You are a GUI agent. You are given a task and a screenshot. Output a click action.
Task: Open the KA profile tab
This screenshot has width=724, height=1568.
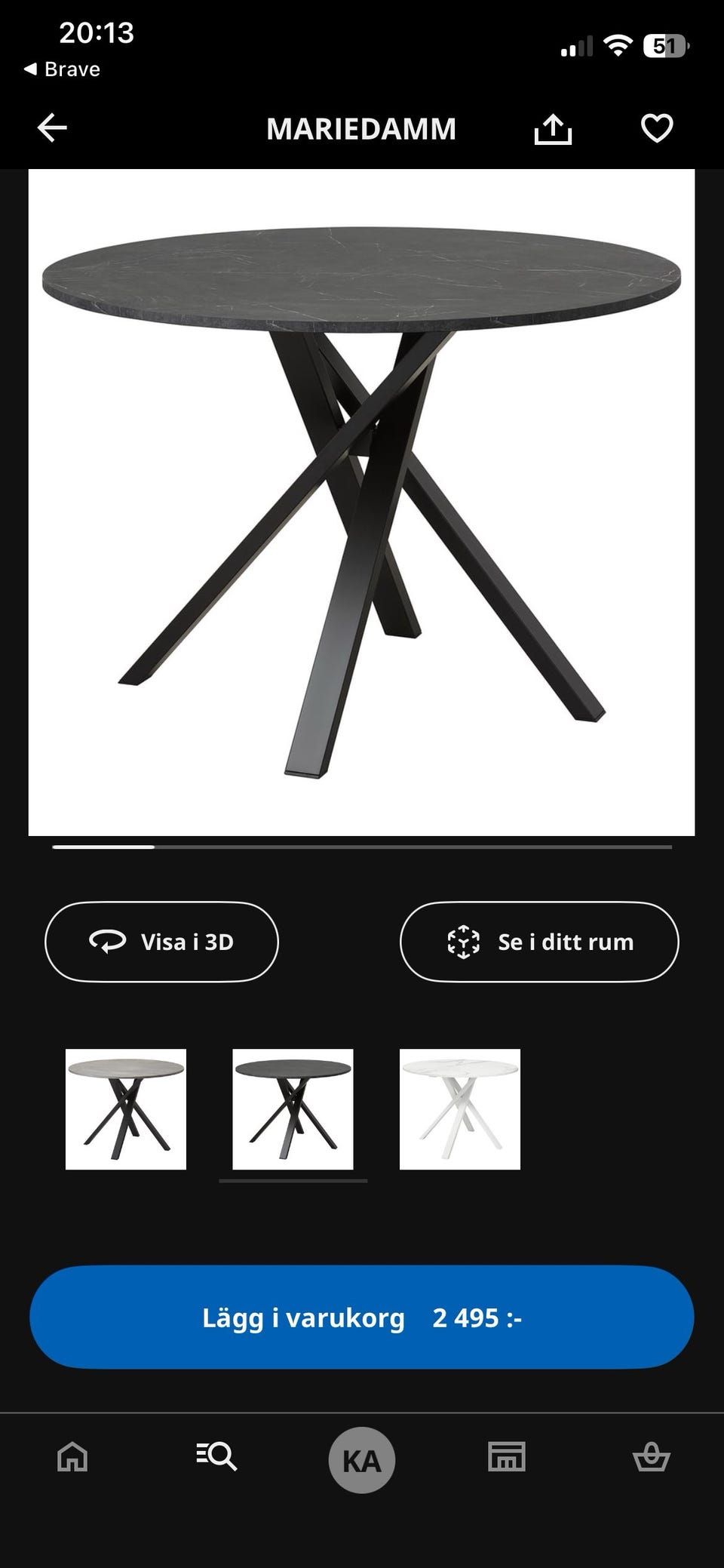361,1460
